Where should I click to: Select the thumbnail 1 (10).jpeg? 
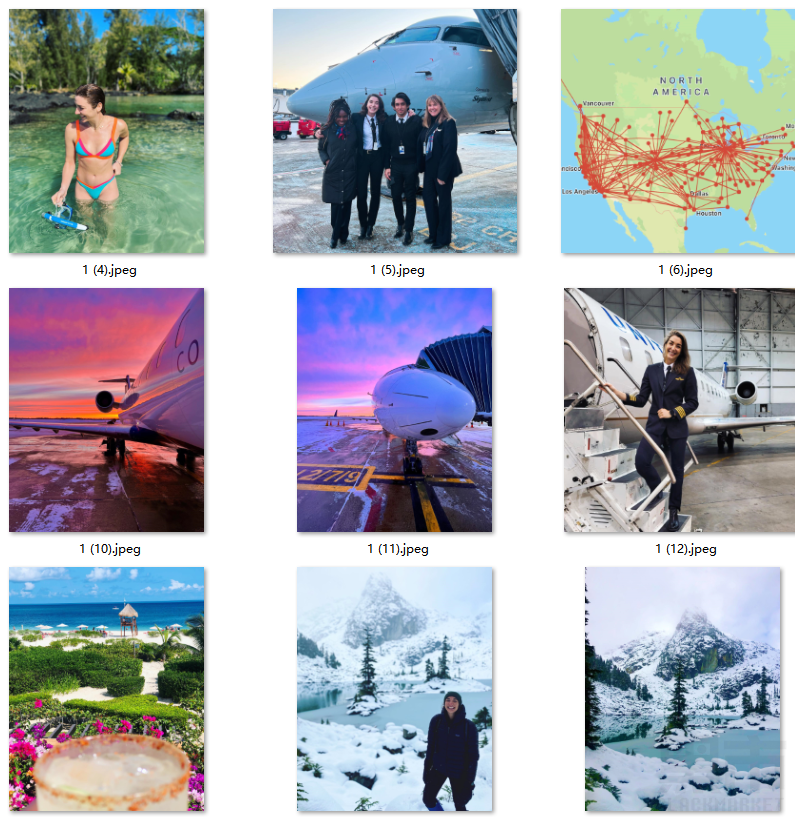(107, 410)
